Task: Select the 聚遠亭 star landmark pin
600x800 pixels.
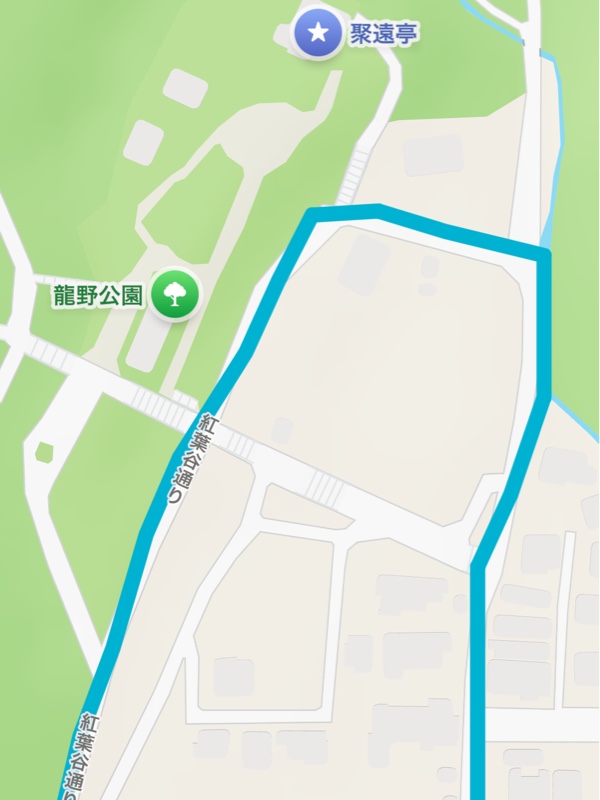Action: [317, 34]
